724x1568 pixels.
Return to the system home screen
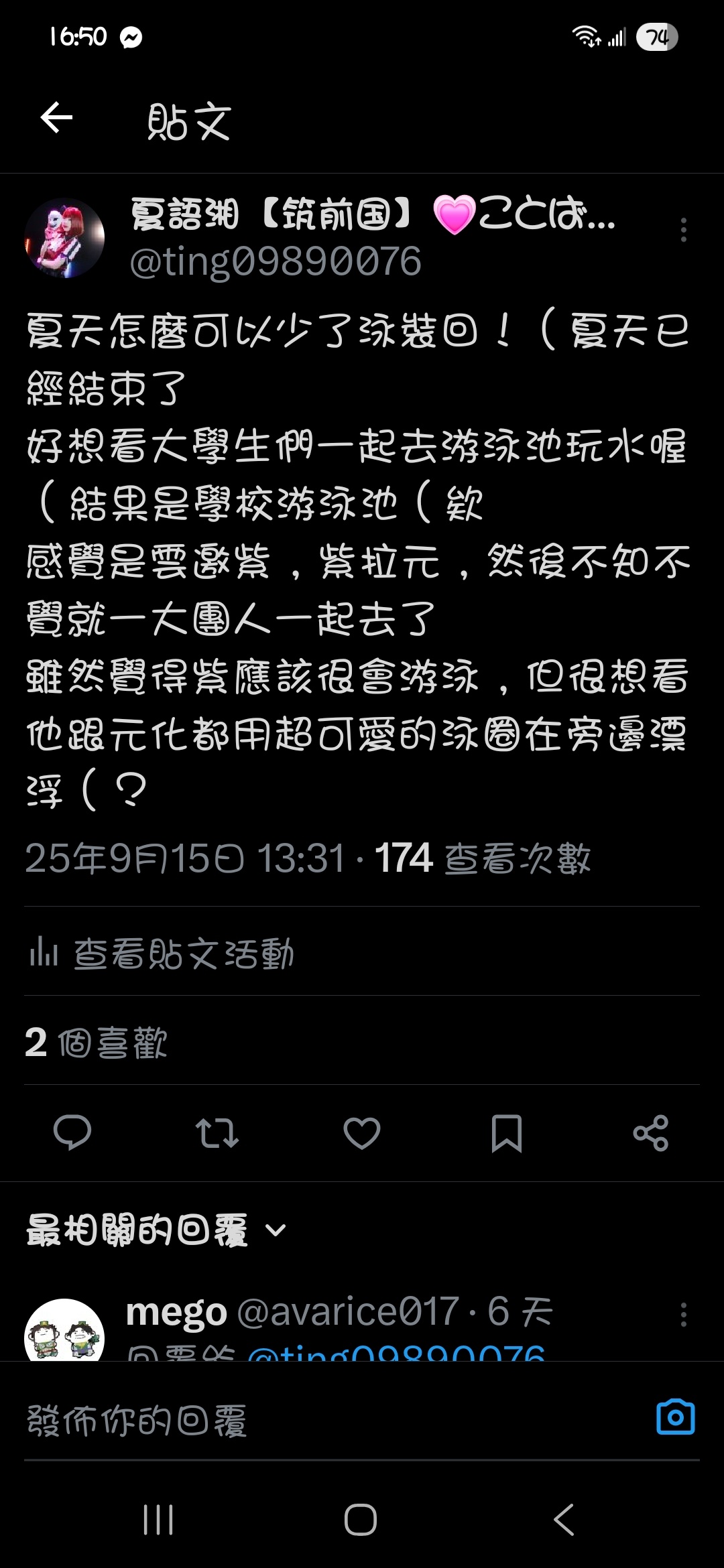[x=361, y=1519]
